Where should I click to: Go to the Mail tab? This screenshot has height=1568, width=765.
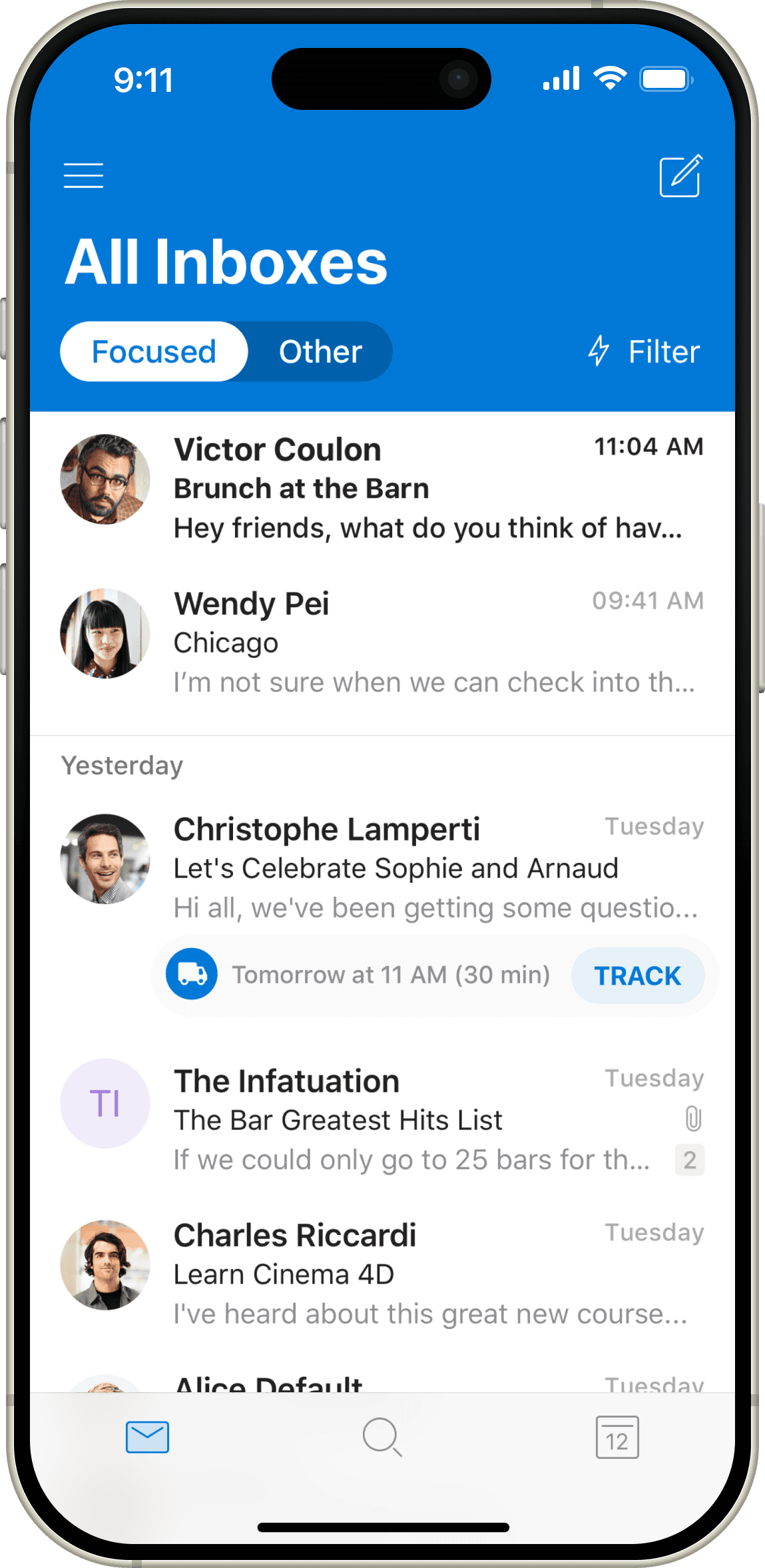147,1437
